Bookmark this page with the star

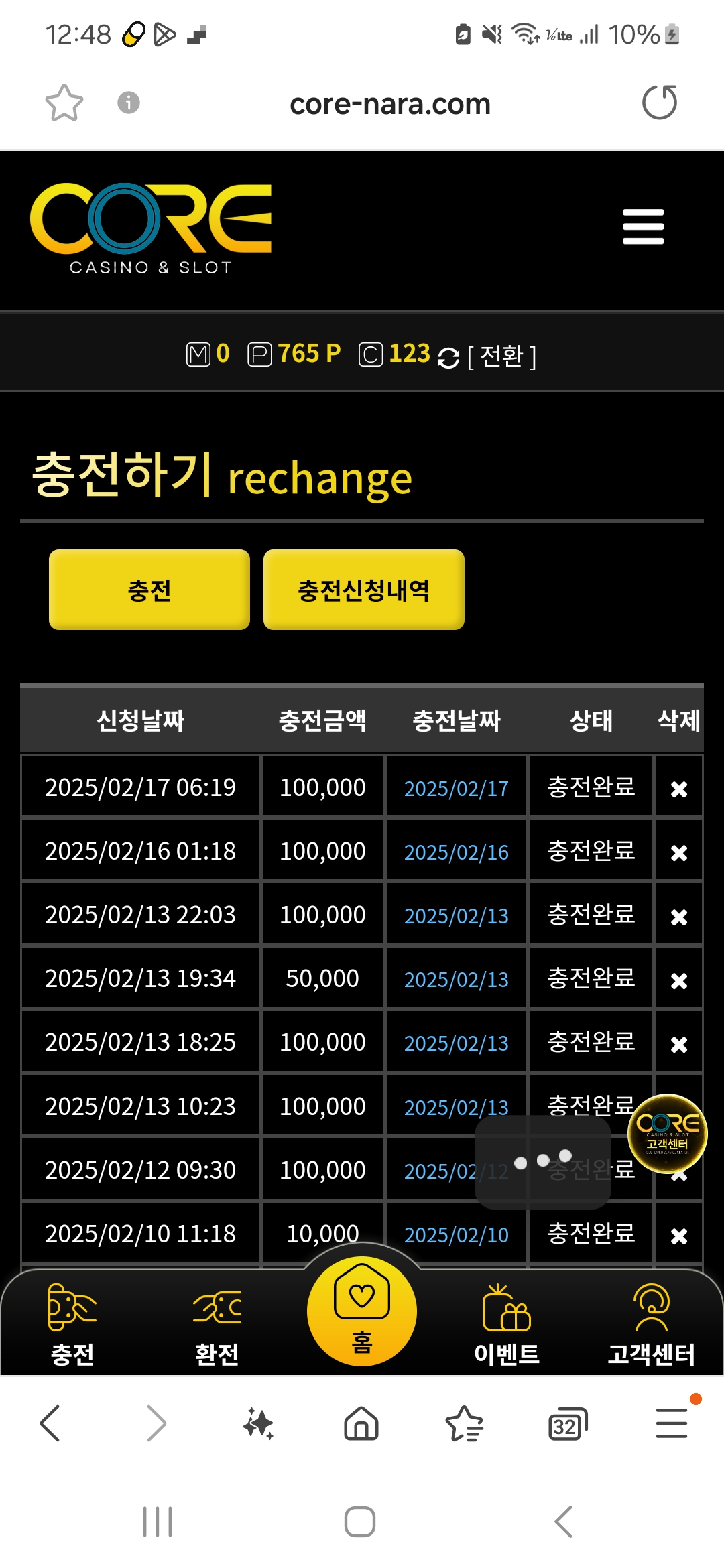pyautogui.click(x=64, y=103)
